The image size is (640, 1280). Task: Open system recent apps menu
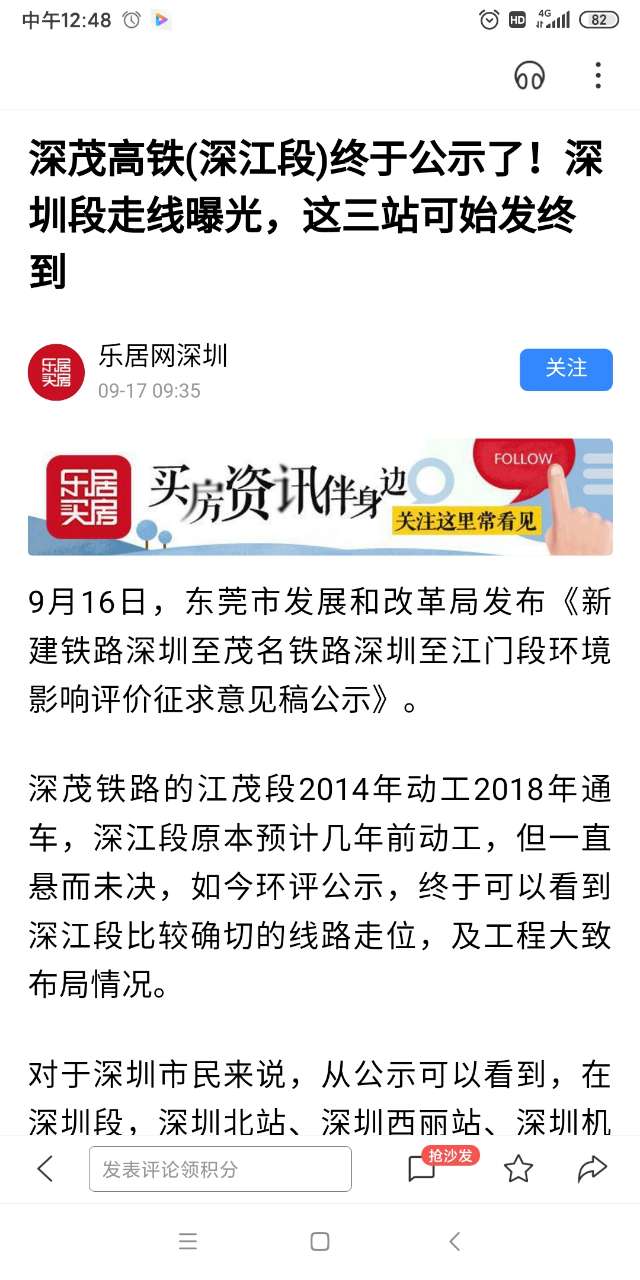(x=188, y=1242)
